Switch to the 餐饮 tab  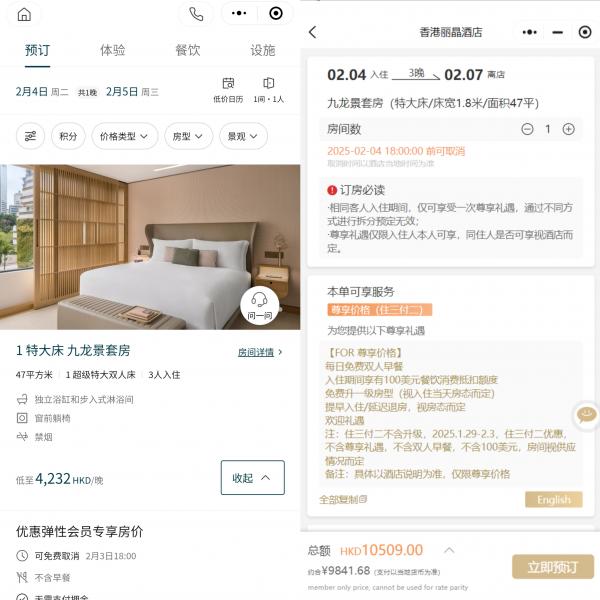[x=187, y=50]
